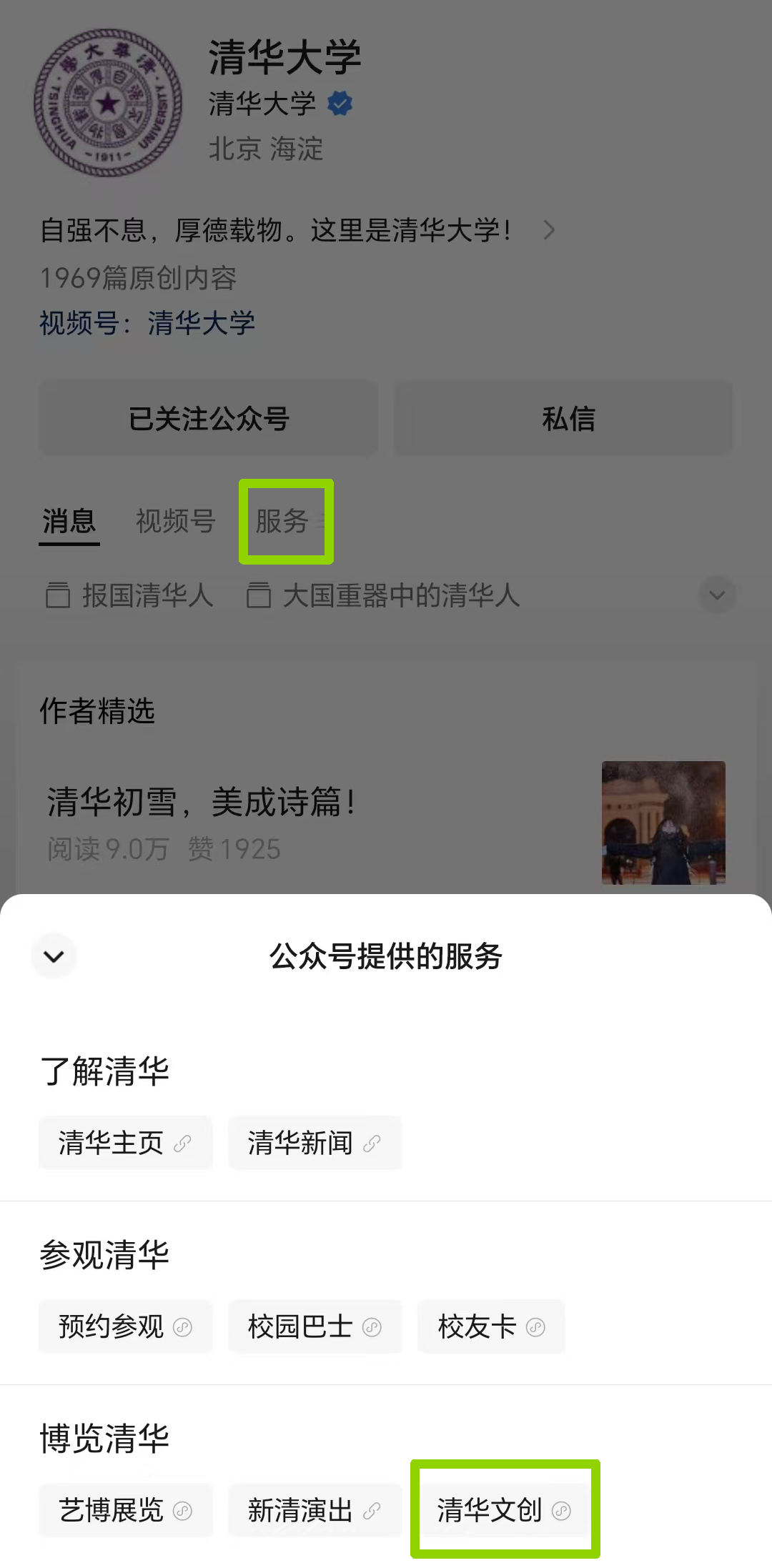Open the 艺博展览 mini program

[x=126, y=1510]
